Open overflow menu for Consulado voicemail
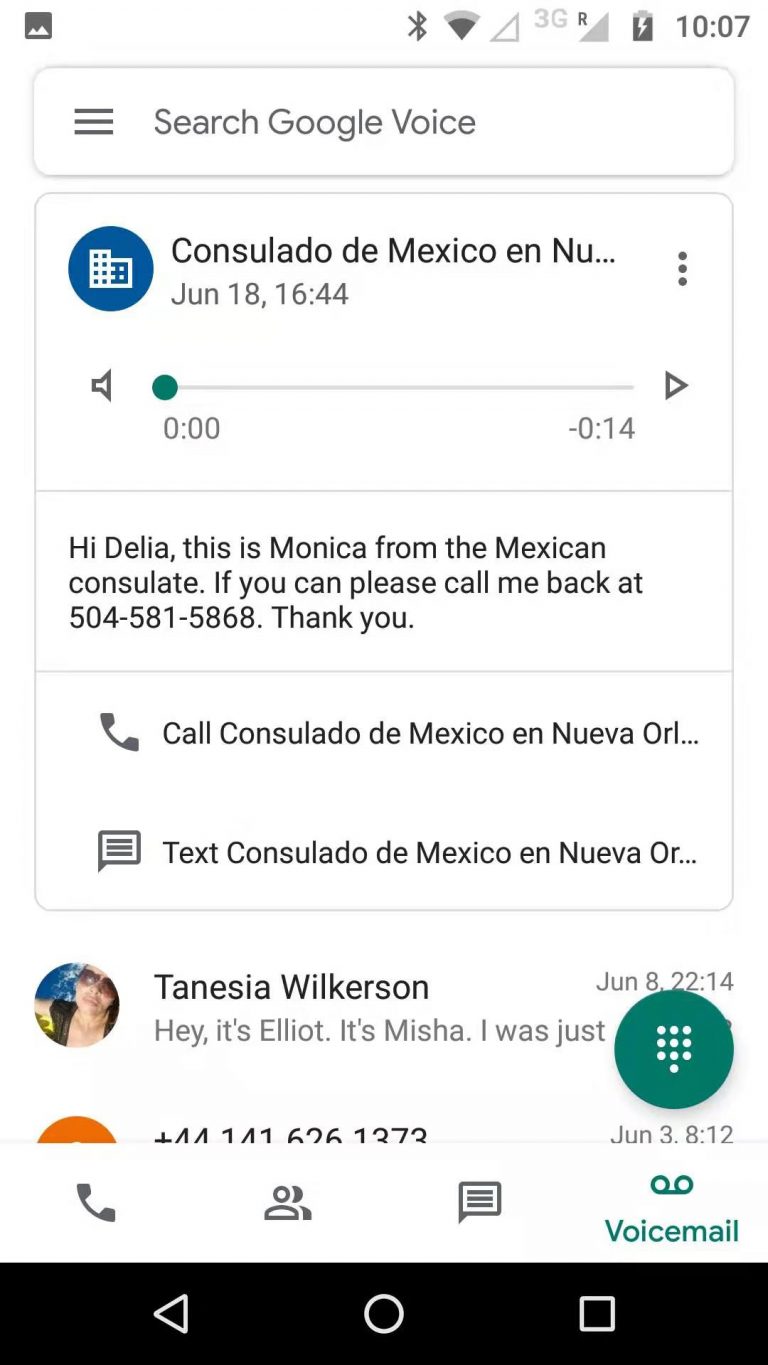 tap(682, 269)
